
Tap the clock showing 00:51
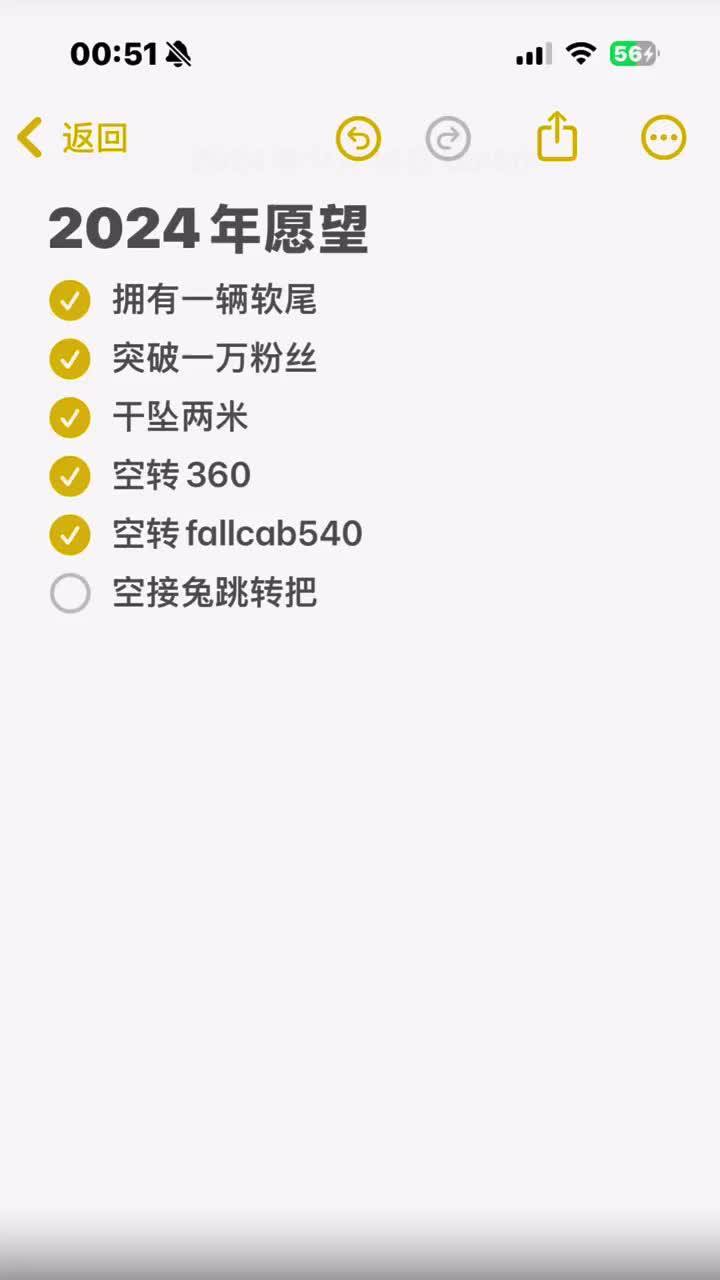tap(116, 55)
